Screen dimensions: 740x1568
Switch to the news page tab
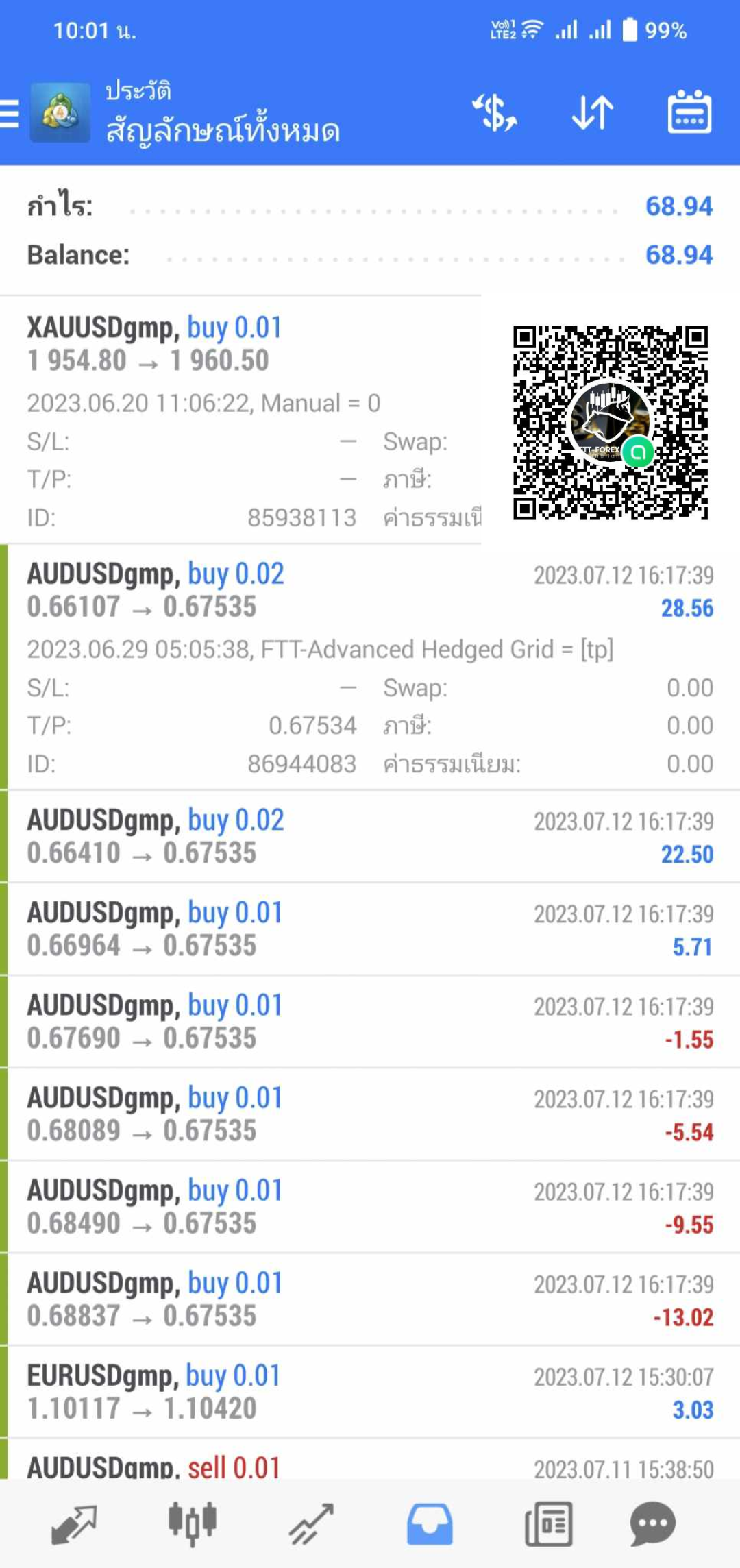click(548, 1525)
